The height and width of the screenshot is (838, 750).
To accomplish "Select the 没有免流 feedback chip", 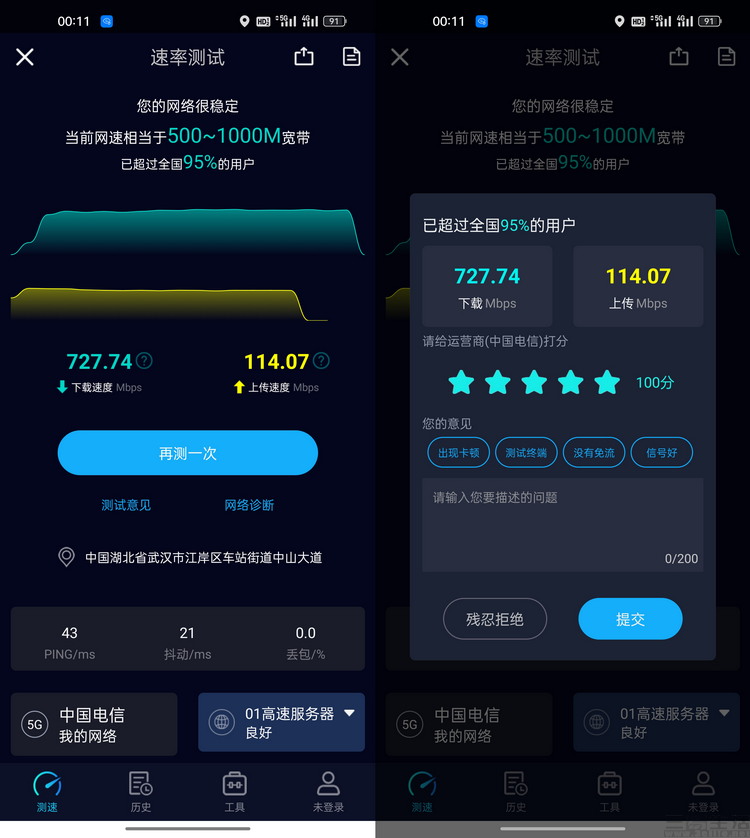I will point(594,452).
